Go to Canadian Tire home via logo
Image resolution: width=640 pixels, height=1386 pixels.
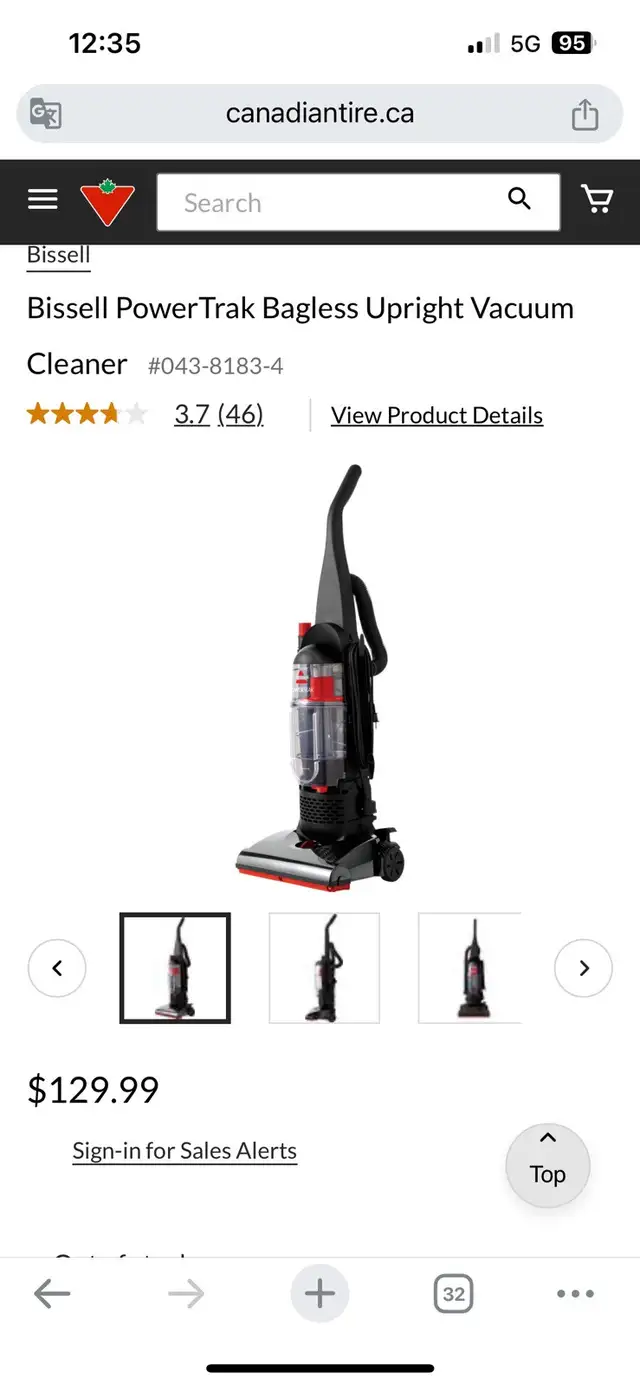point(107,202)
